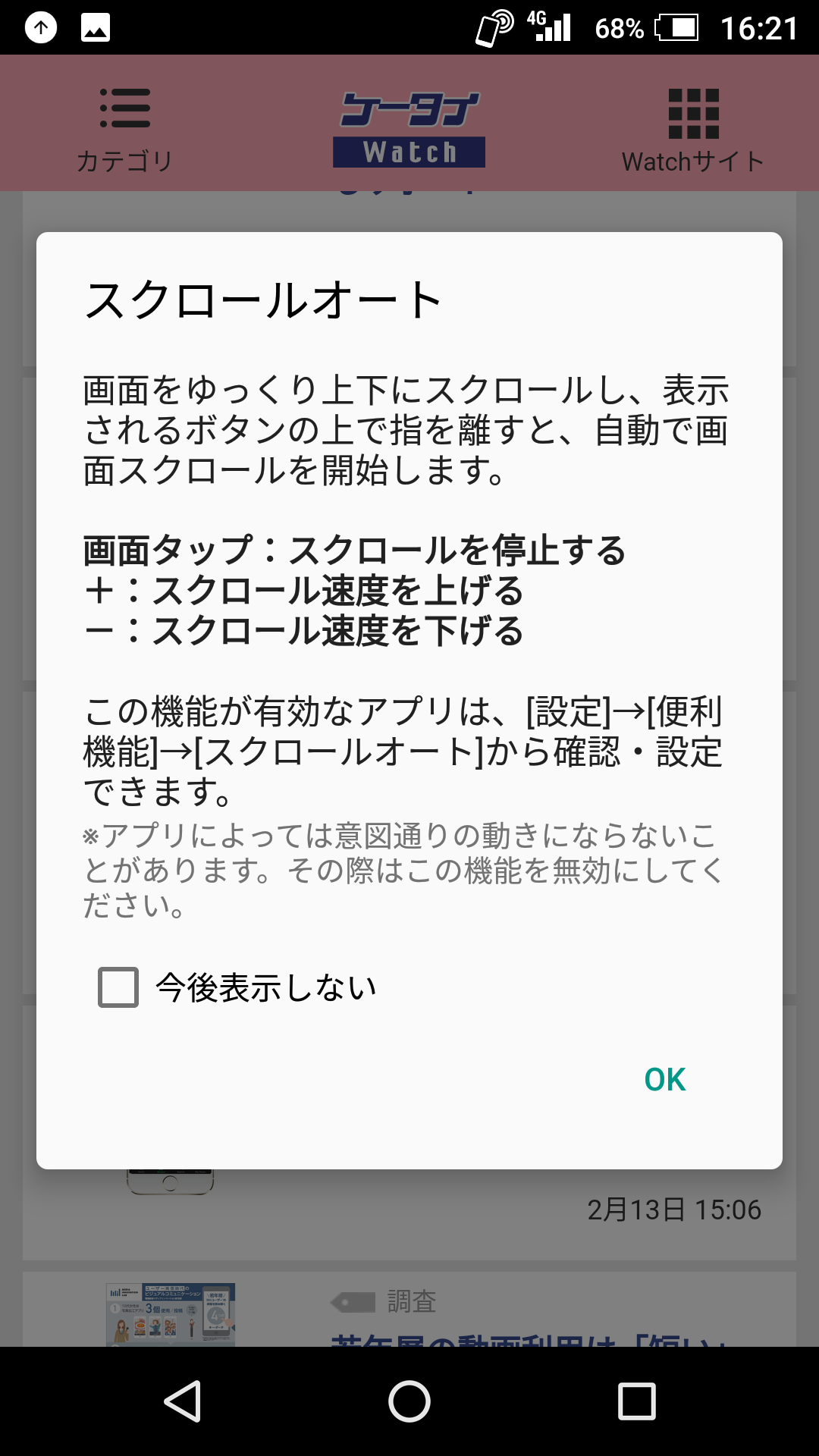The image size is (819, 1456).
Task: Go back with the system back button
Action: click(183, 1401)
